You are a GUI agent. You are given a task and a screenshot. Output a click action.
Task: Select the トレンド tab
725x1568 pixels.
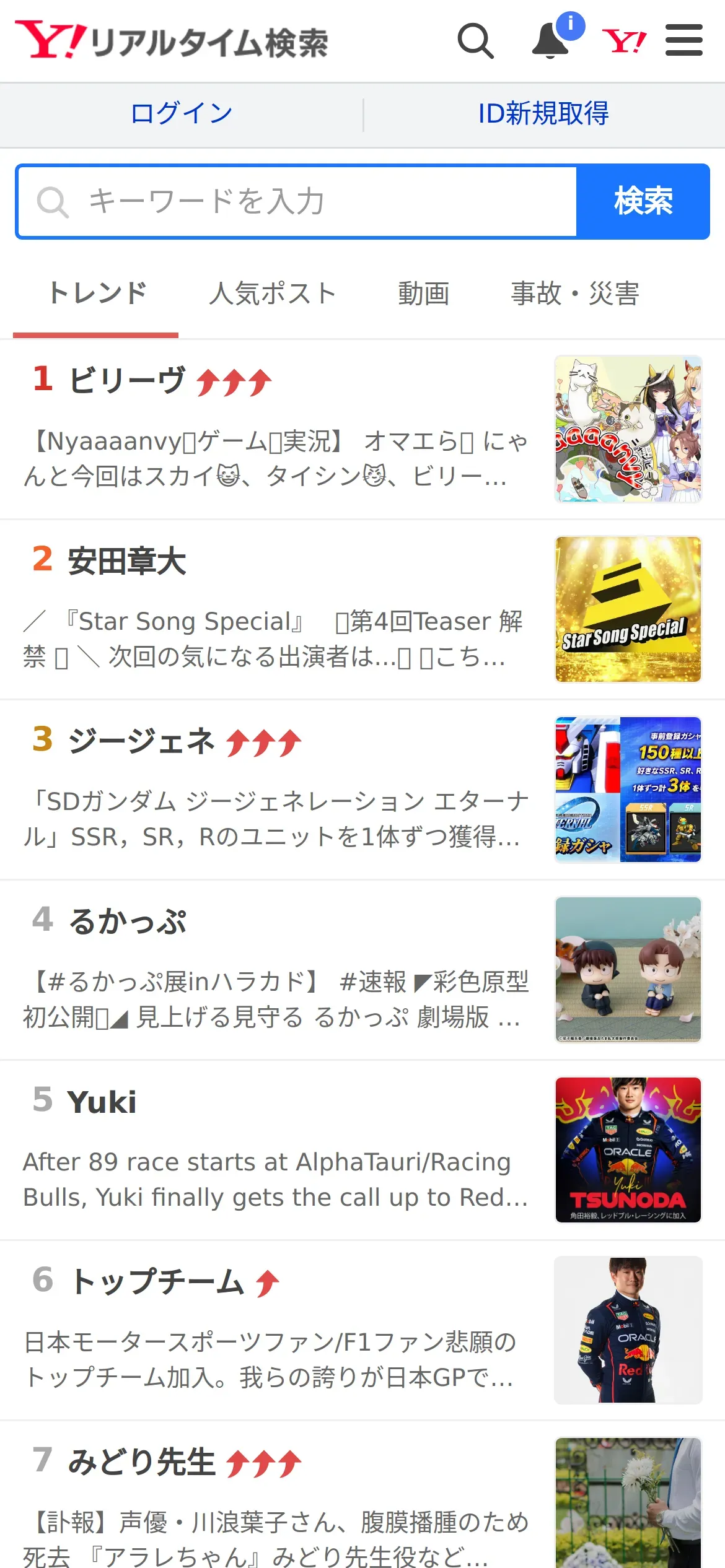click(x=97, y=294)
